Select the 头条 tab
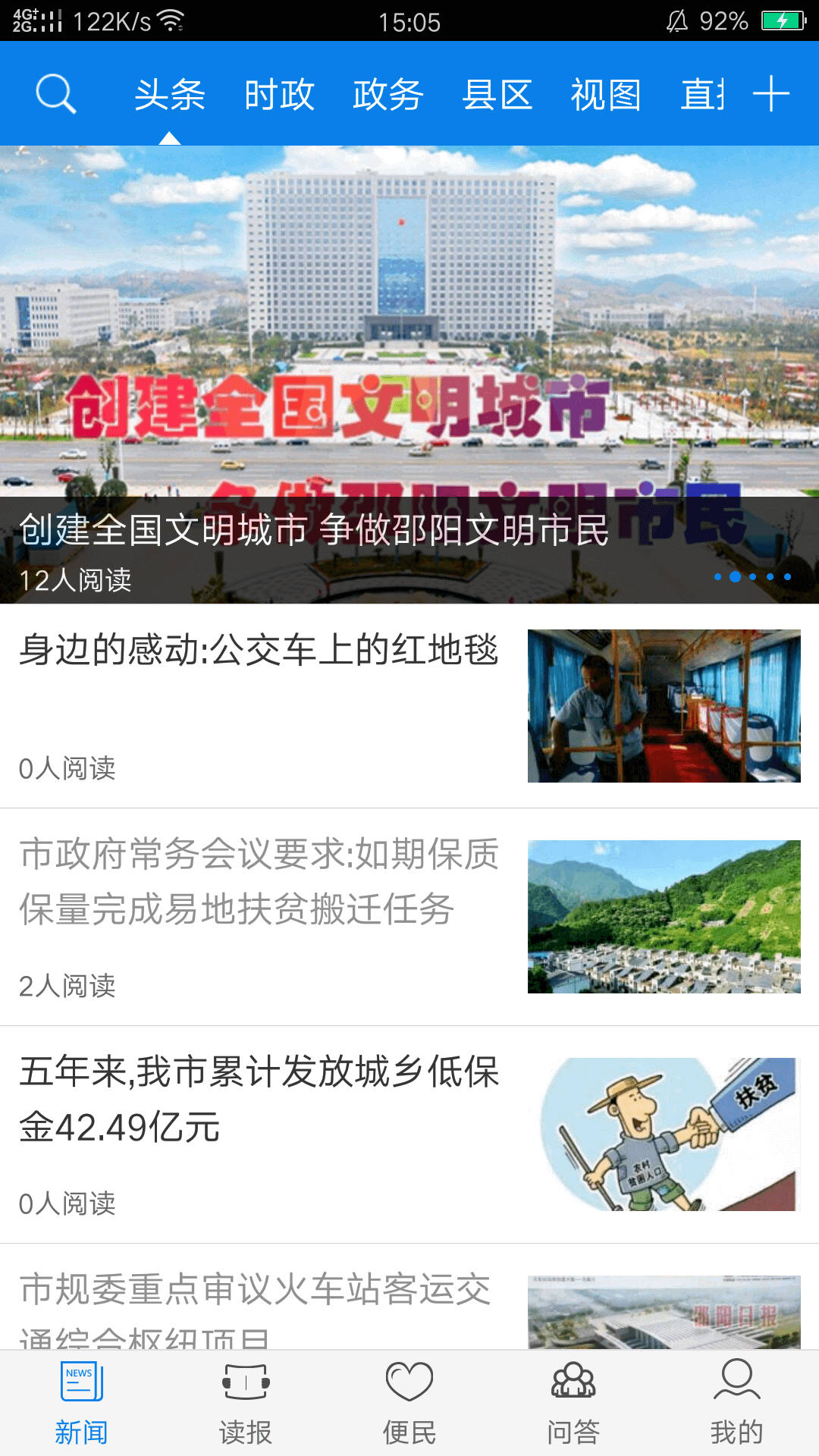Screen dimensions: 819x1456 pyautogui.click(x=170, y=95)
